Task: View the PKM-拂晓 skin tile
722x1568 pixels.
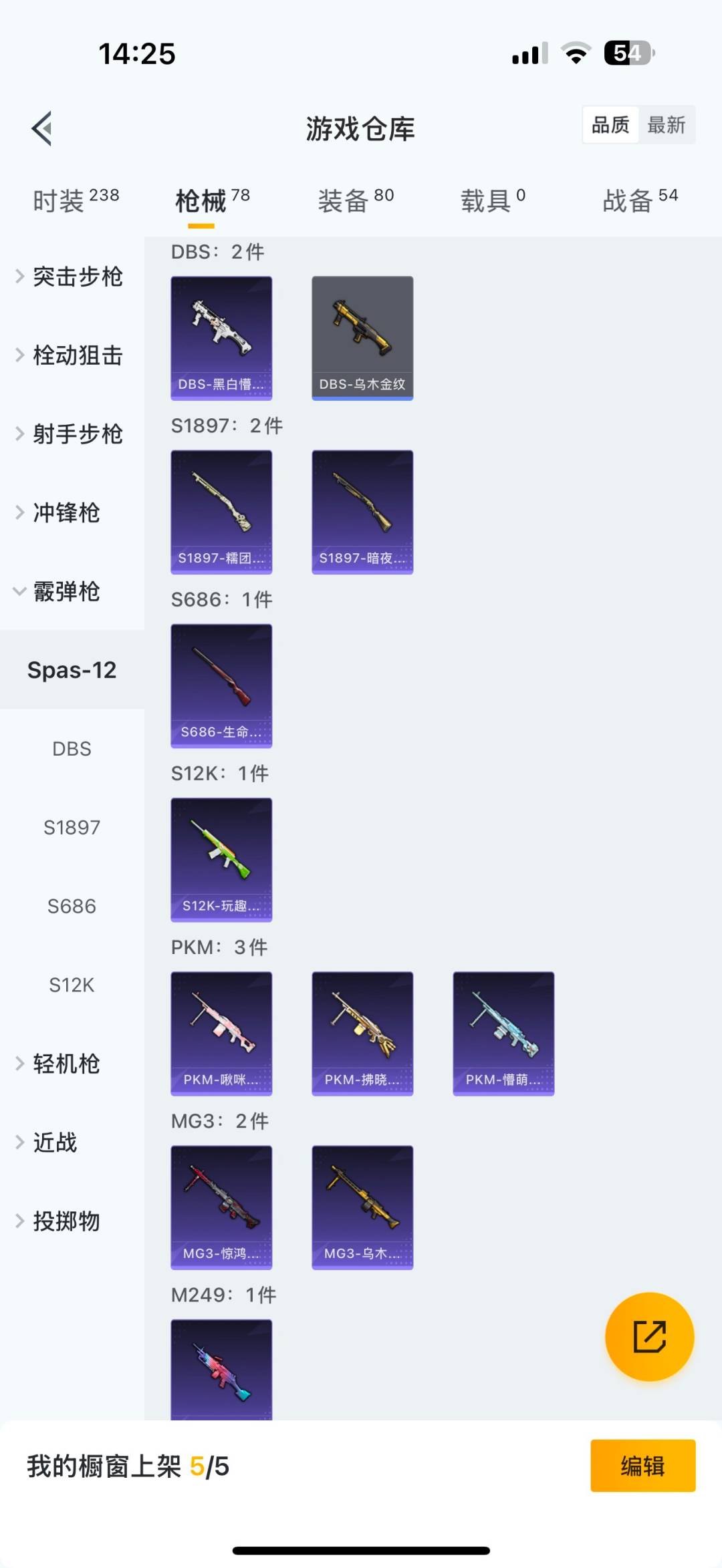Action: click(x=362, y=1033)
